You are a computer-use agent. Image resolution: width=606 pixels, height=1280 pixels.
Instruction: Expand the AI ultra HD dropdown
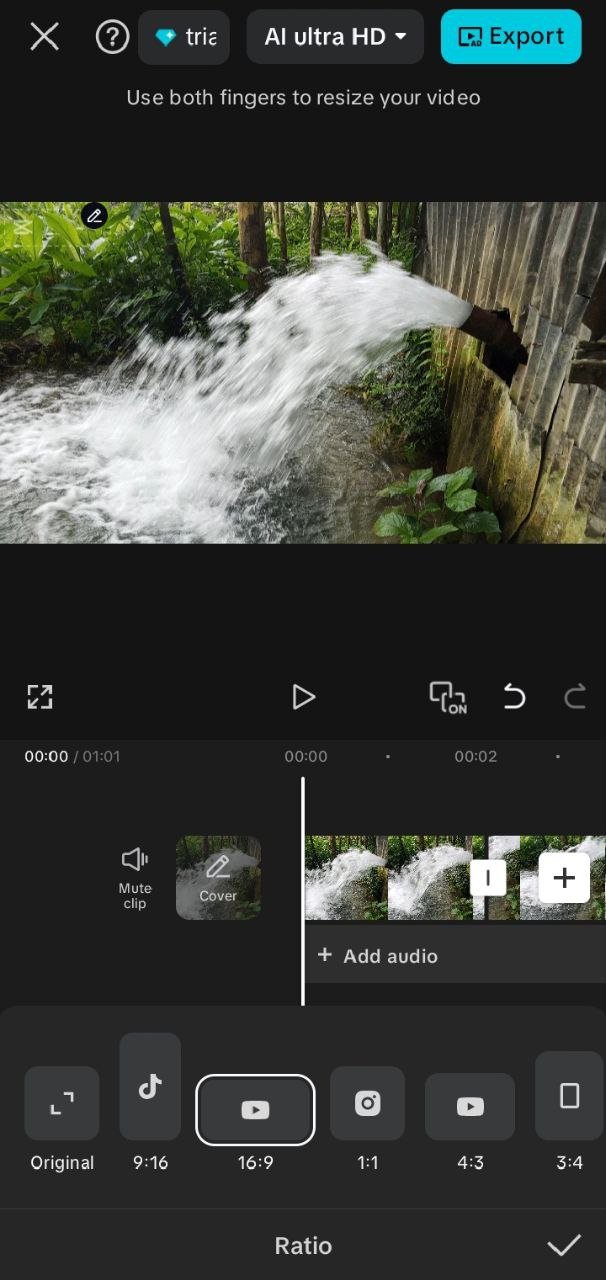point(335,37)
